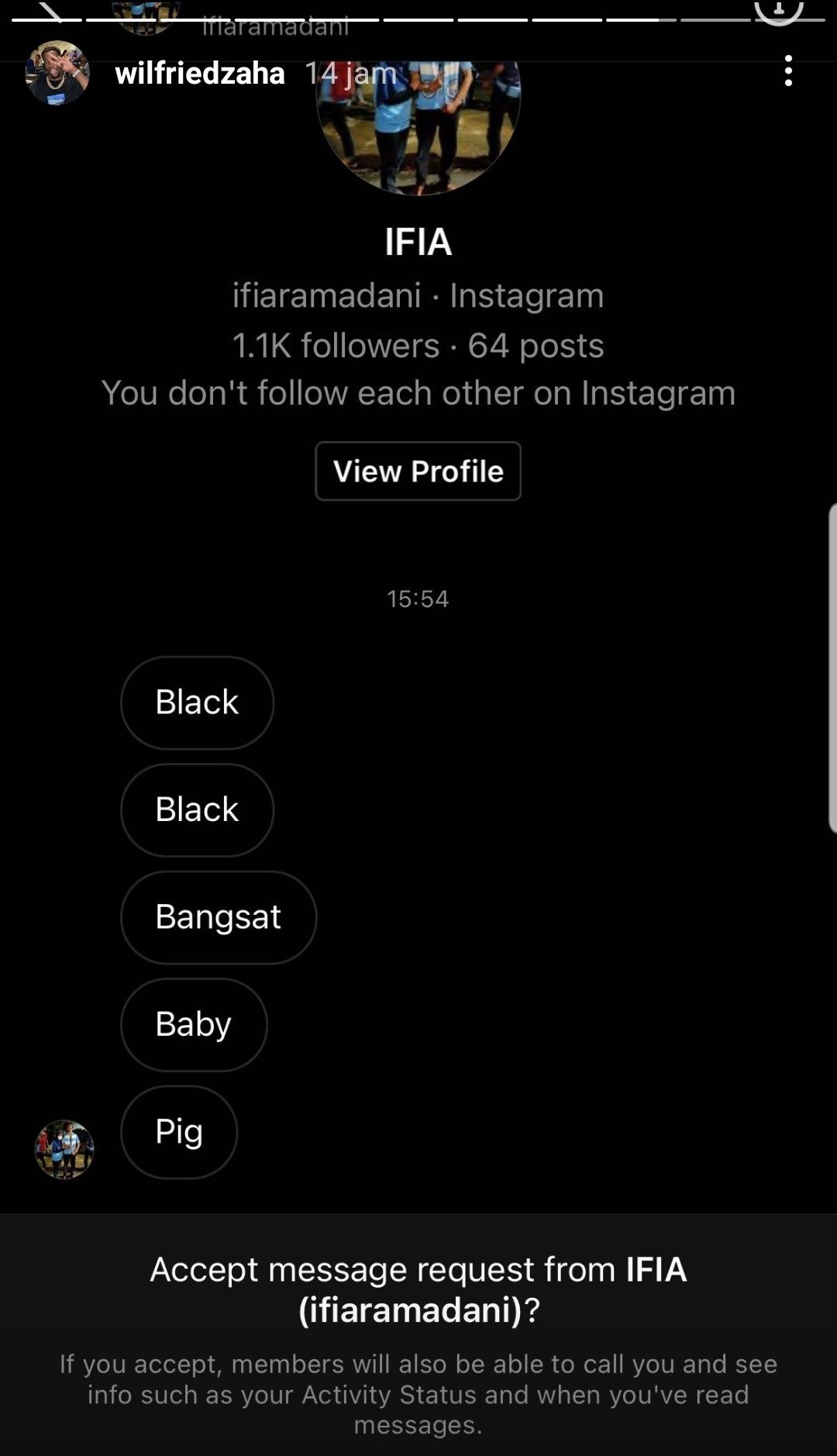Screen dimensions: 837x1456
Task: Tap the wilfriedzaha username in story header
Action: pos(200,74)
